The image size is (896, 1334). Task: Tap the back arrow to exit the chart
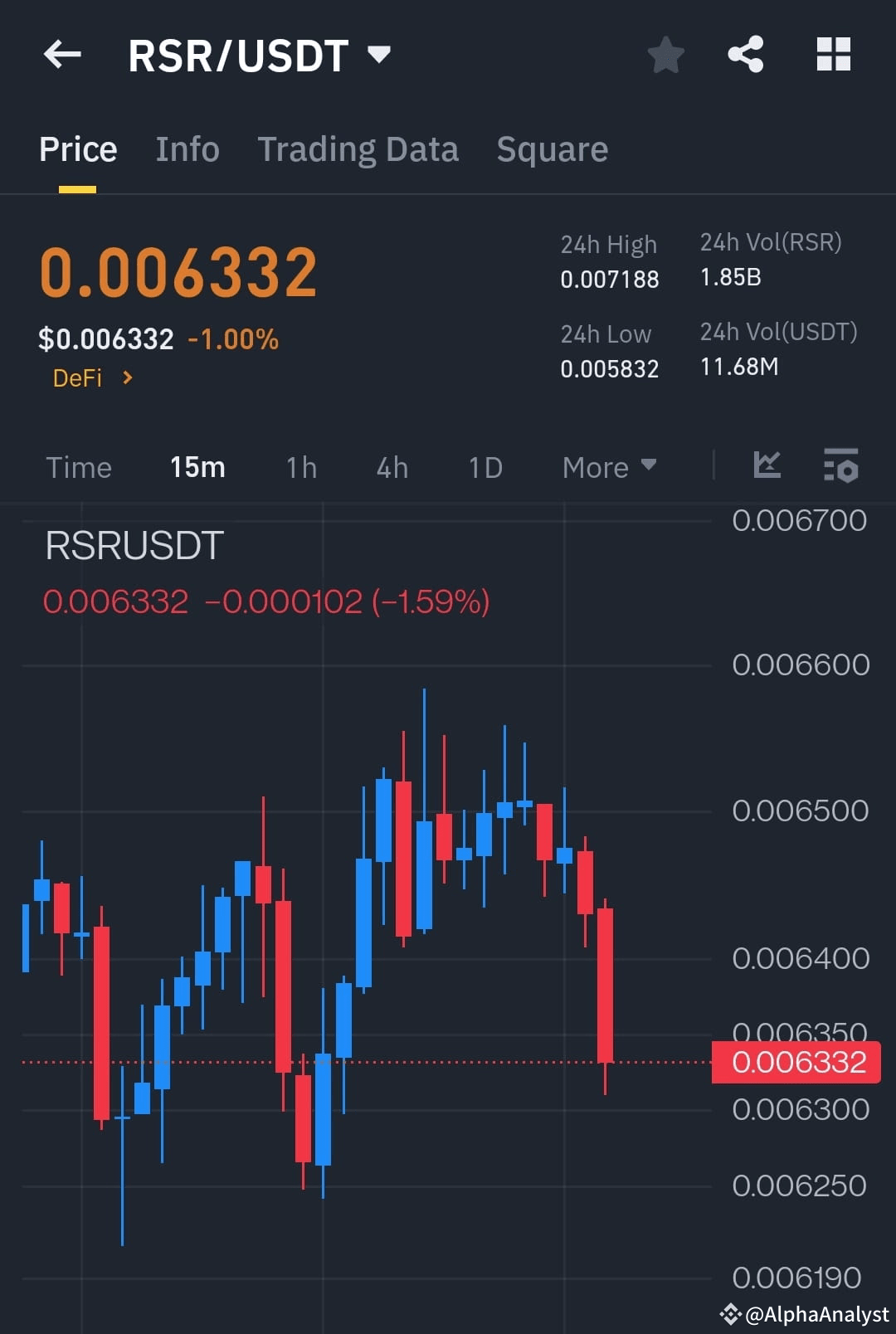point(62,55)
